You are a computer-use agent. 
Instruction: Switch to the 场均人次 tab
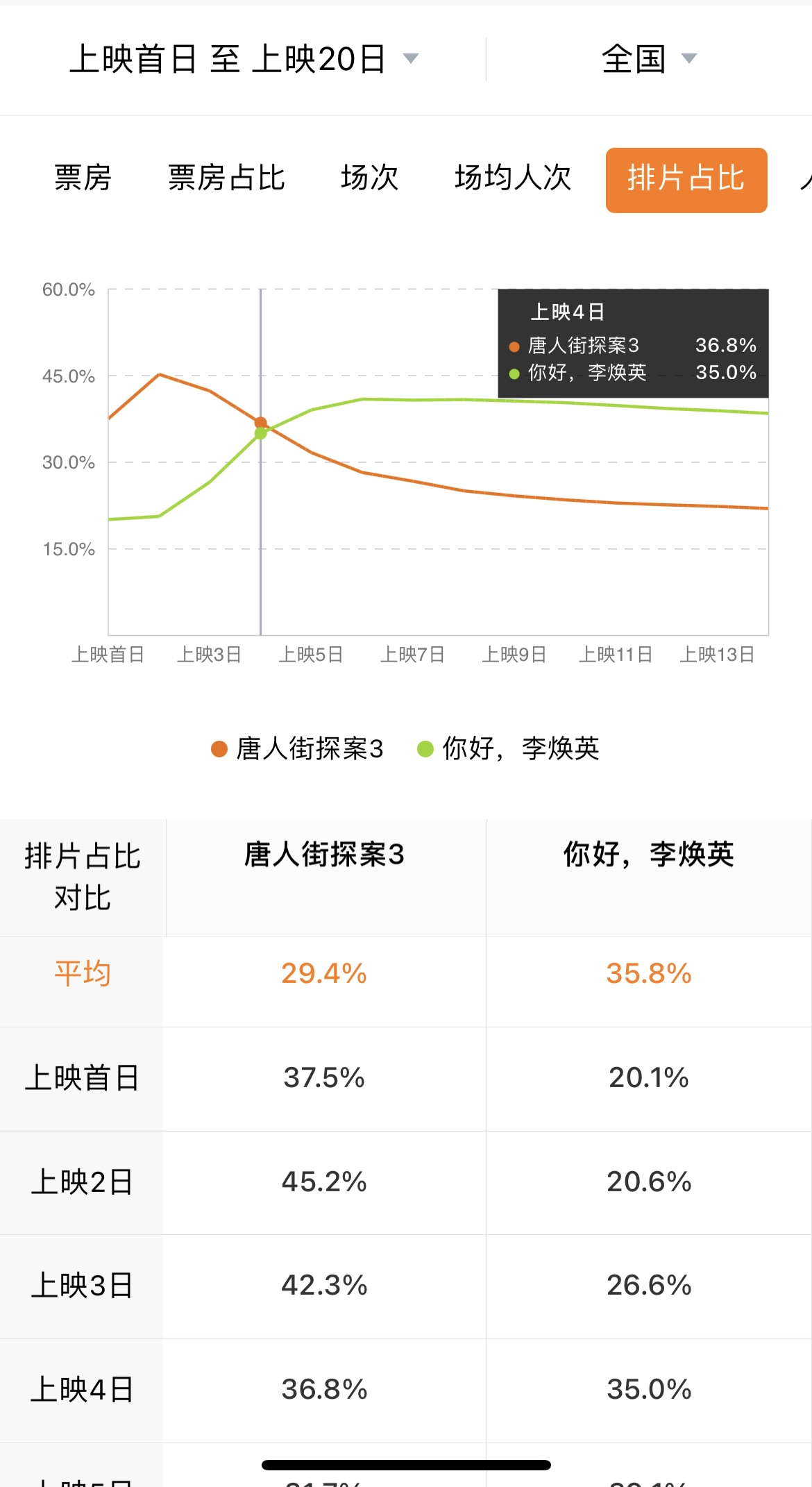pyautogui.click(x=512, y=178)
